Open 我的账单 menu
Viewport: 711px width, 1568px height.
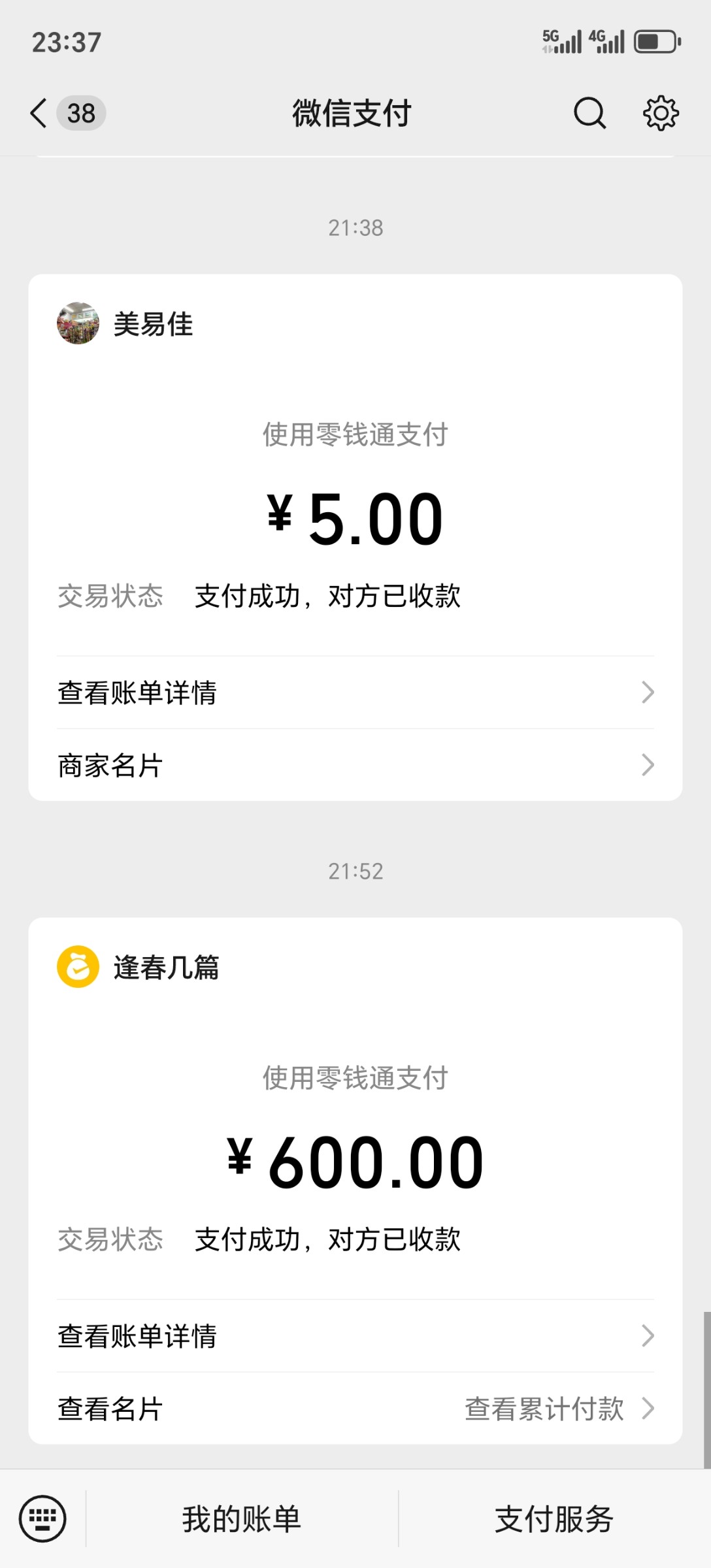point(242,1518)
